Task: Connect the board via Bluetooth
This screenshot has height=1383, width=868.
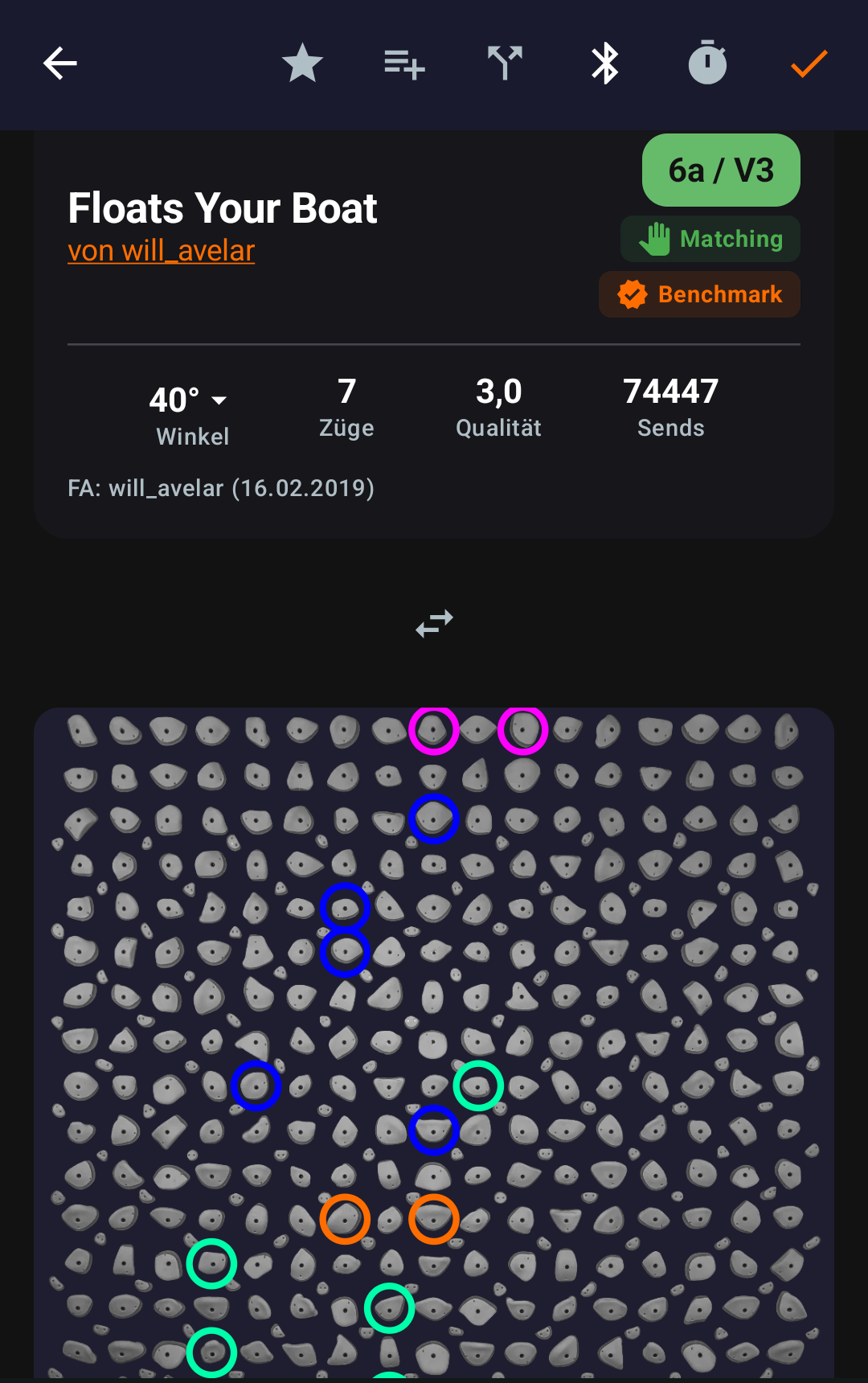Action: pyautogui.click(x=605, y=64)
